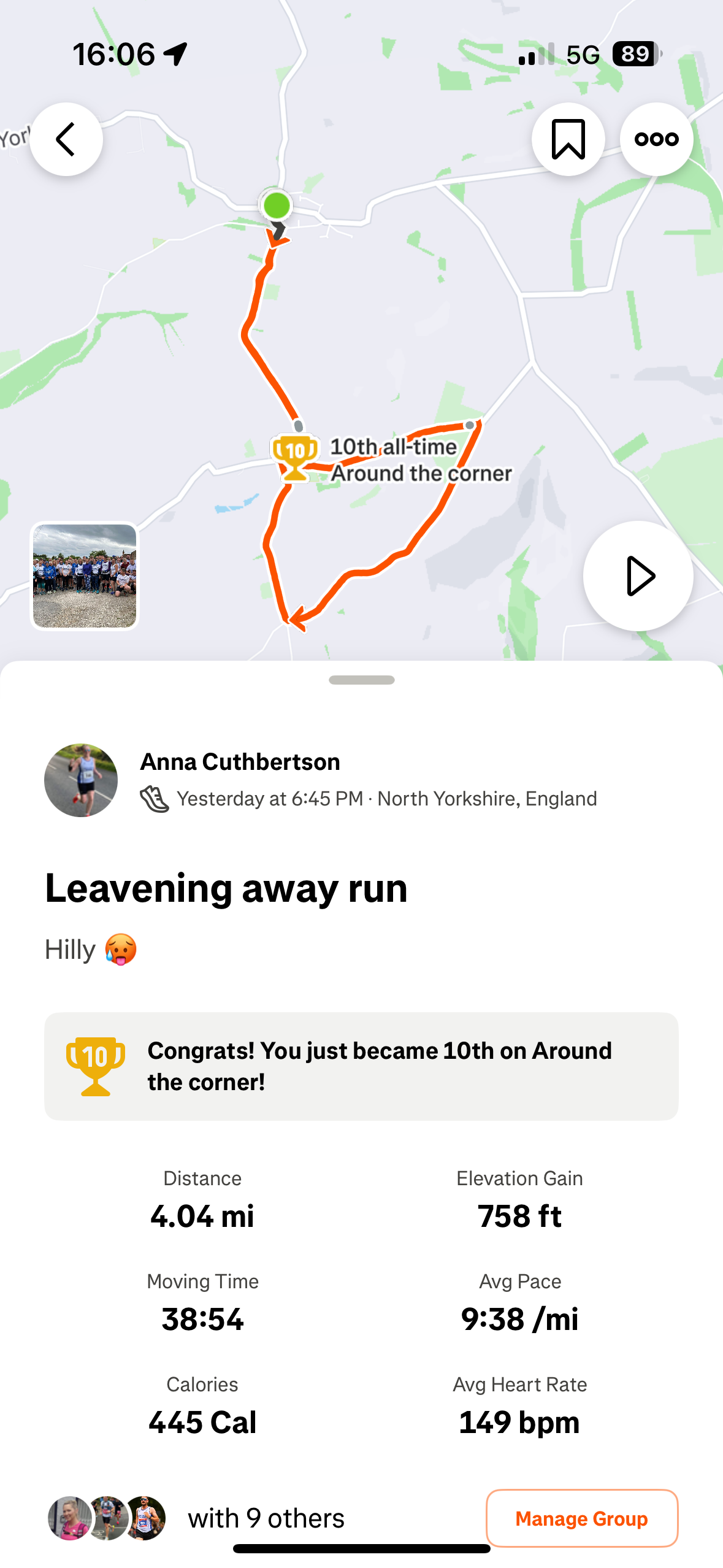The height and width of the screenshot is (1568, 723).
Task: Bookmark this activity's route
Action: click(x=568, y=139)
